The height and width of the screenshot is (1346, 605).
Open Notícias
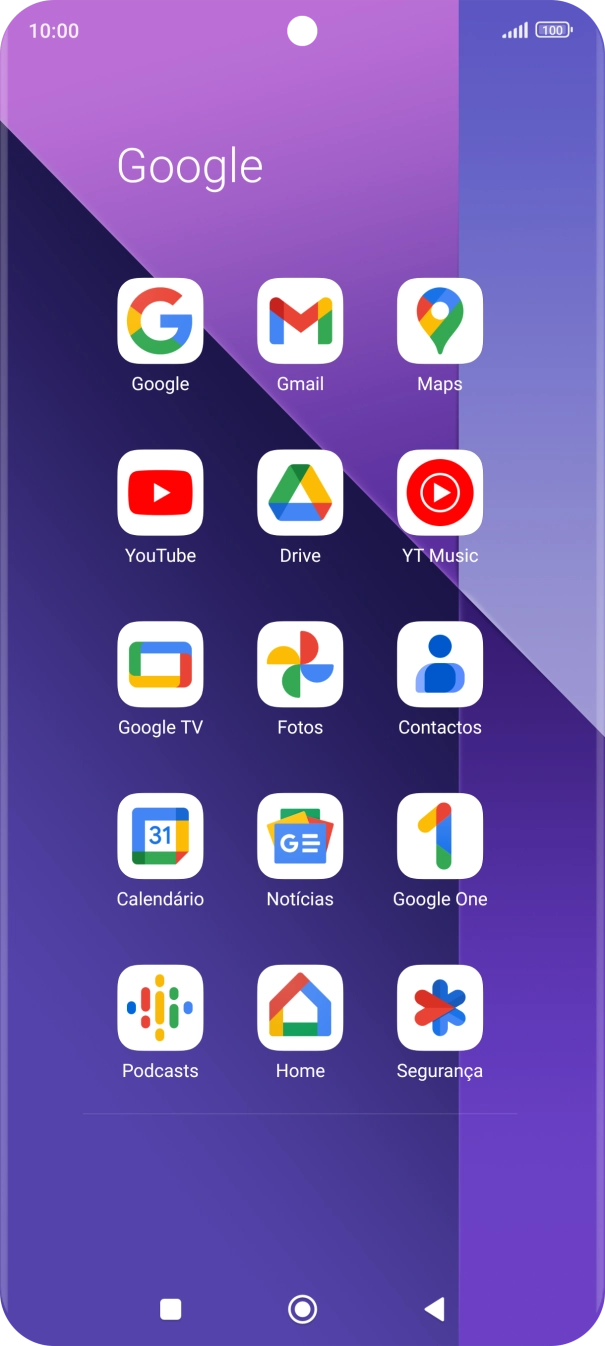pyautogui.click(x=300, y=837)
